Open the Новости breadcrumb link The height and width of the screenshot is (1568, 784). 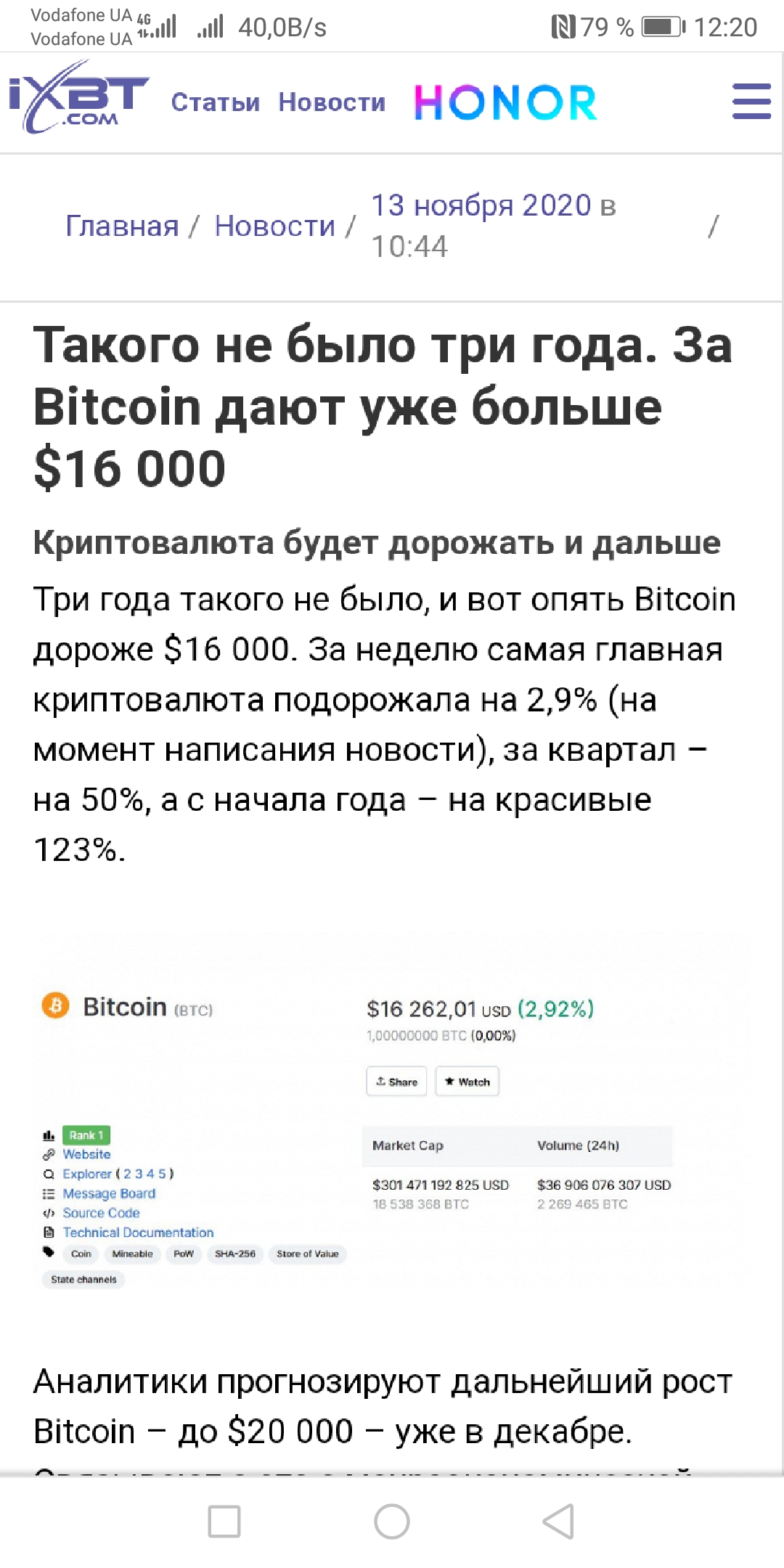pyautogui.click(x=274, y=226)
